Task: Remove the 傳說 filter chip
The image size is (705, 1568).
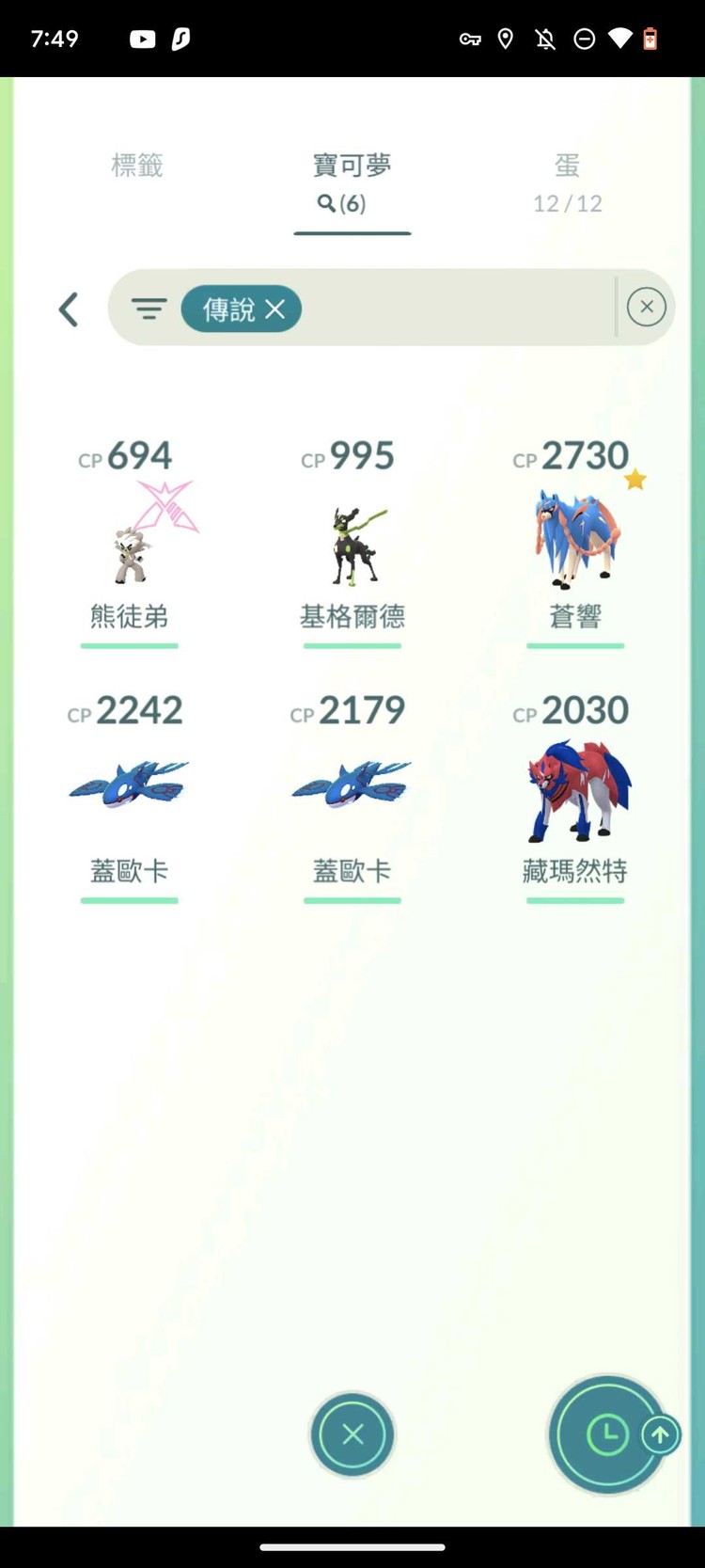Action: [274, 309]
